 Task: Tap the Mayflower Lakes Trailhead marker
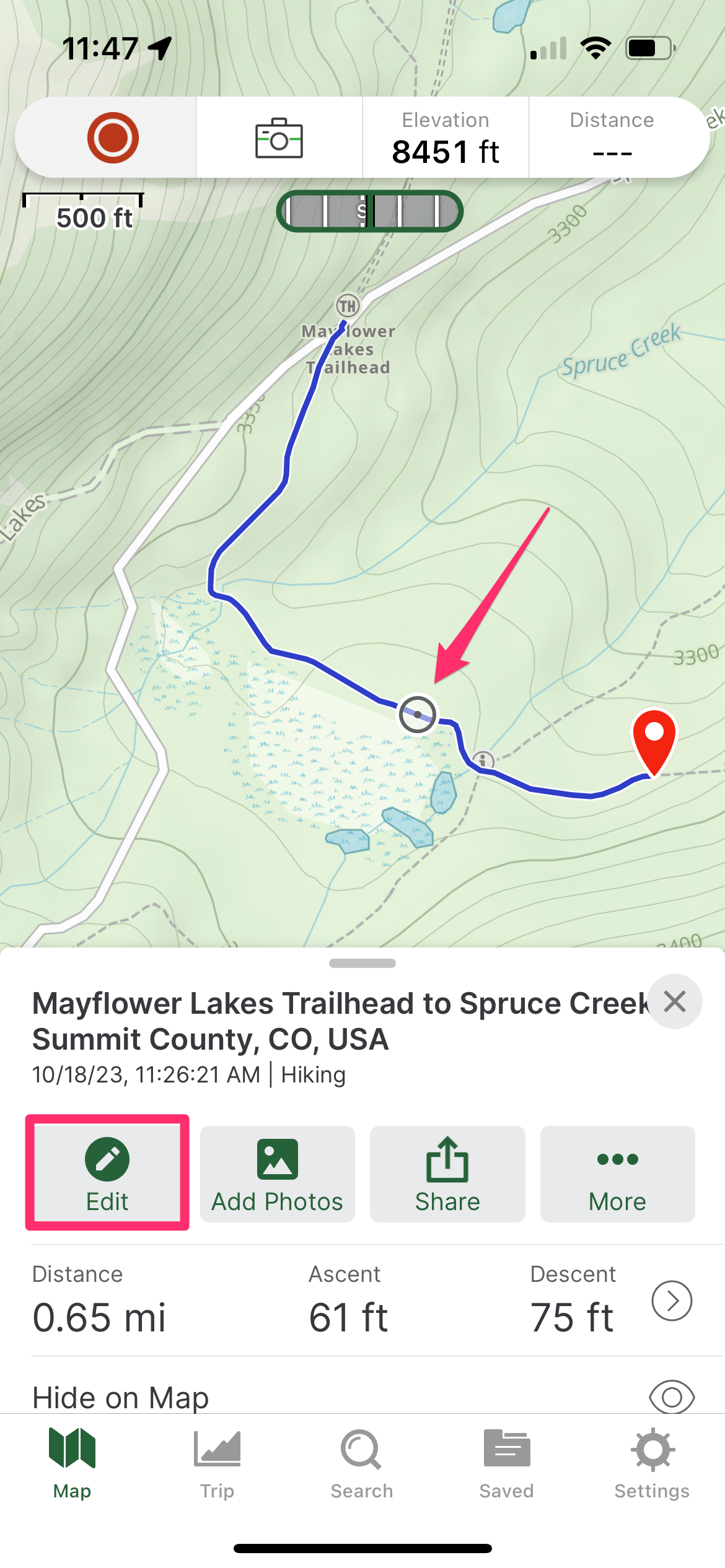point(348,305)
